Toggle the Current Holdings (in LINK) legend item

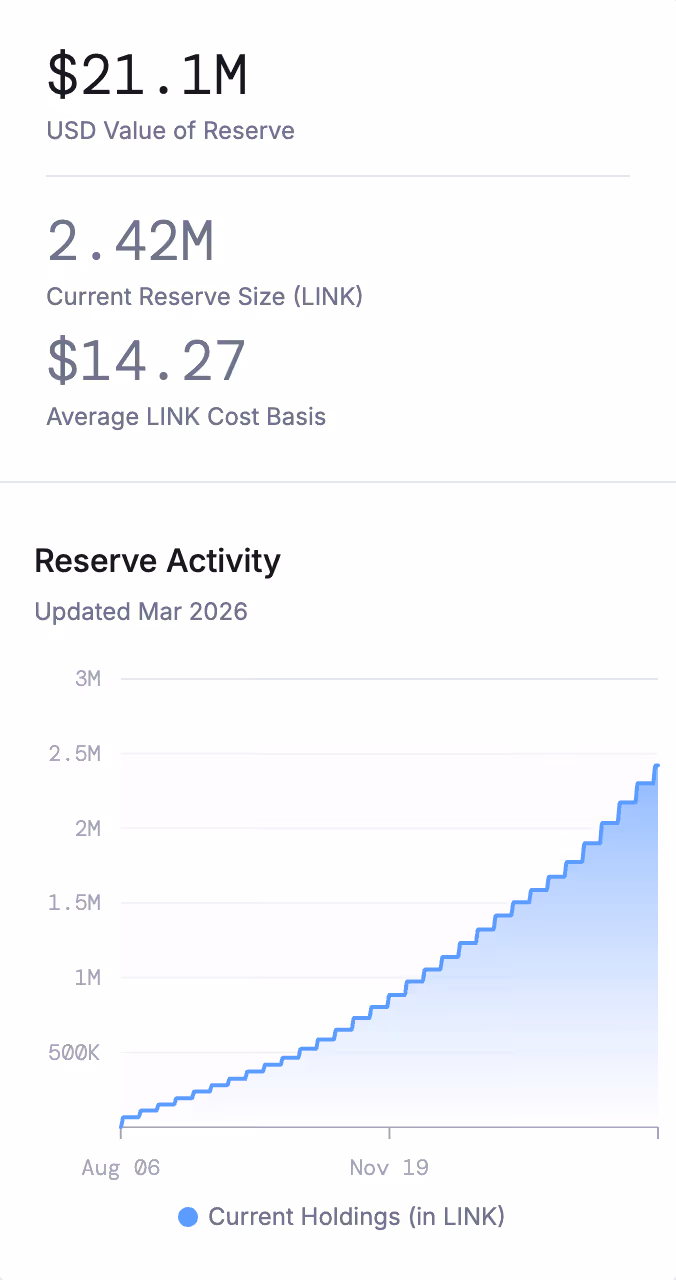341,1217
